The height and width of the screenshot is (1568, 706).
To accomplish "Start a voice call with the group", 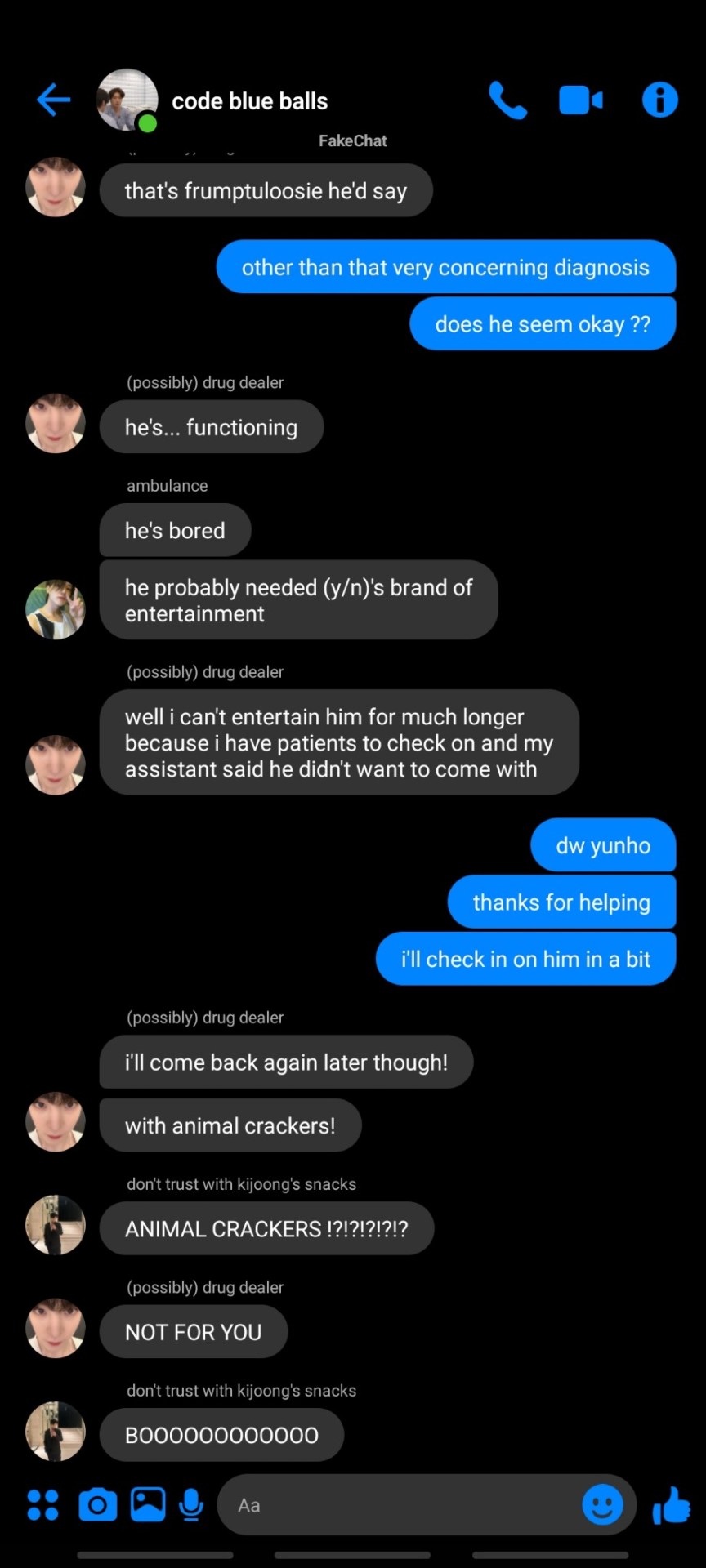I will point(507,100).
